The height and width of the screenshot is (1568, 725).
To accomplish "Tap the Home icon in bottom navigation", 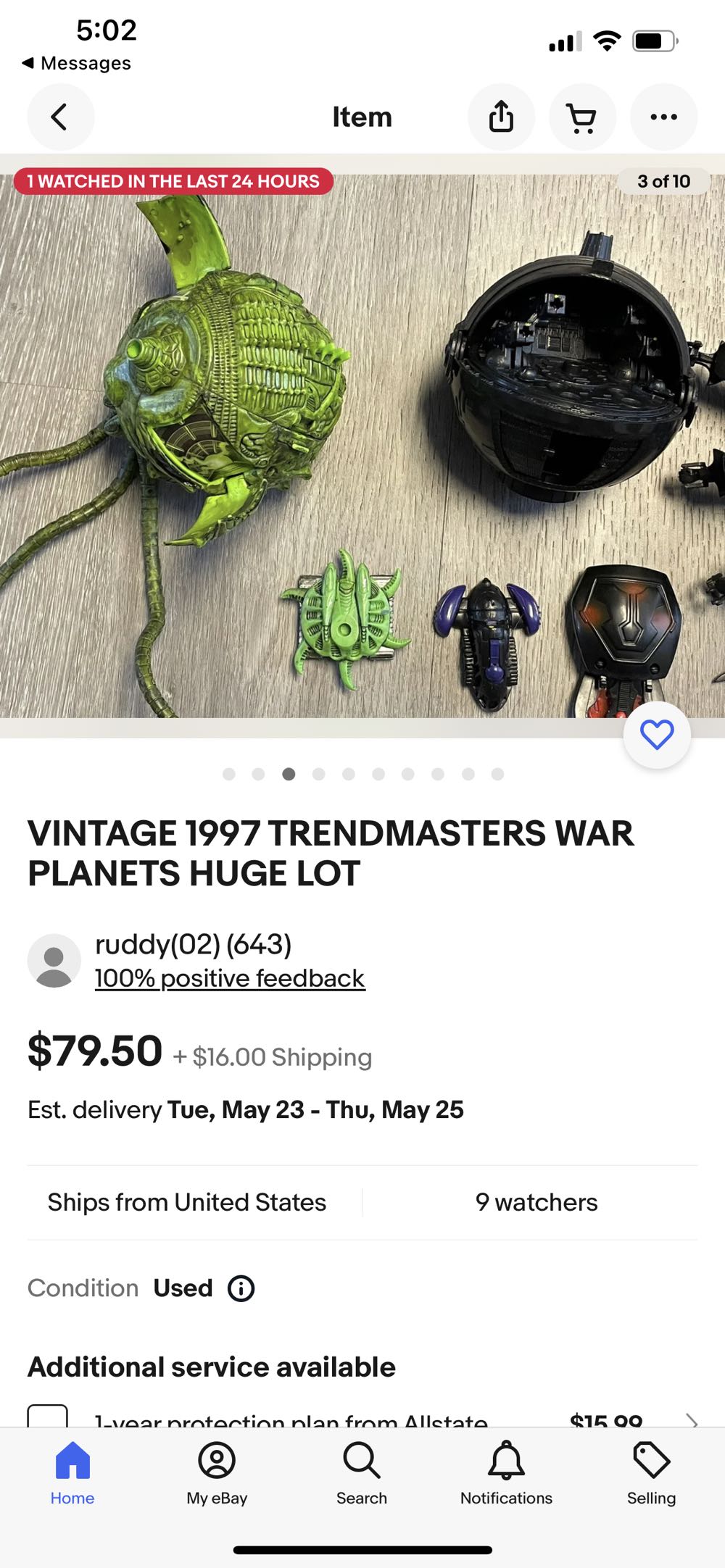I will coord(72,1469).
